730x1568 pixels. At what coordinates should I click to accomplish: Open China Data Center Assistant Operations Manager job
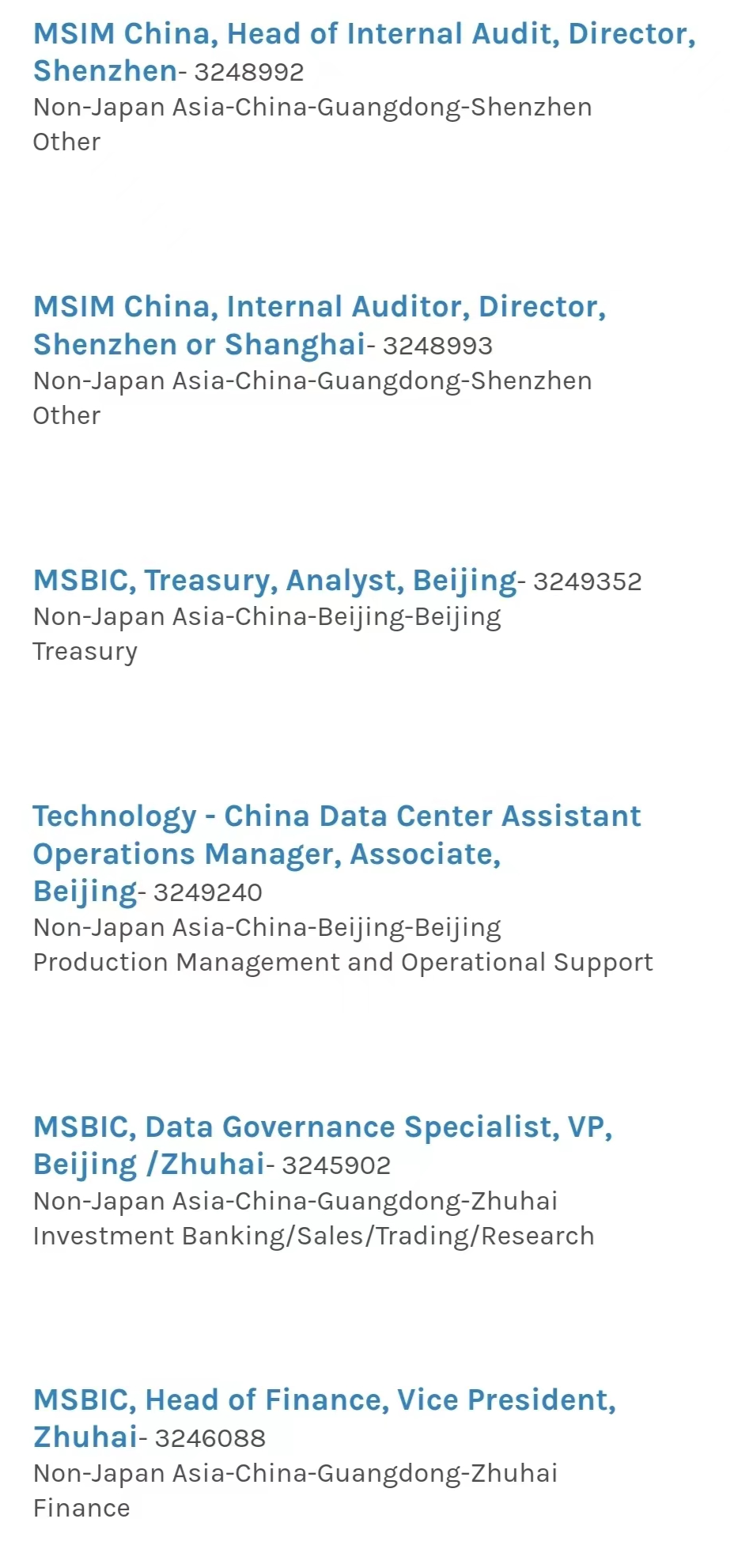[x=337, y=853]
